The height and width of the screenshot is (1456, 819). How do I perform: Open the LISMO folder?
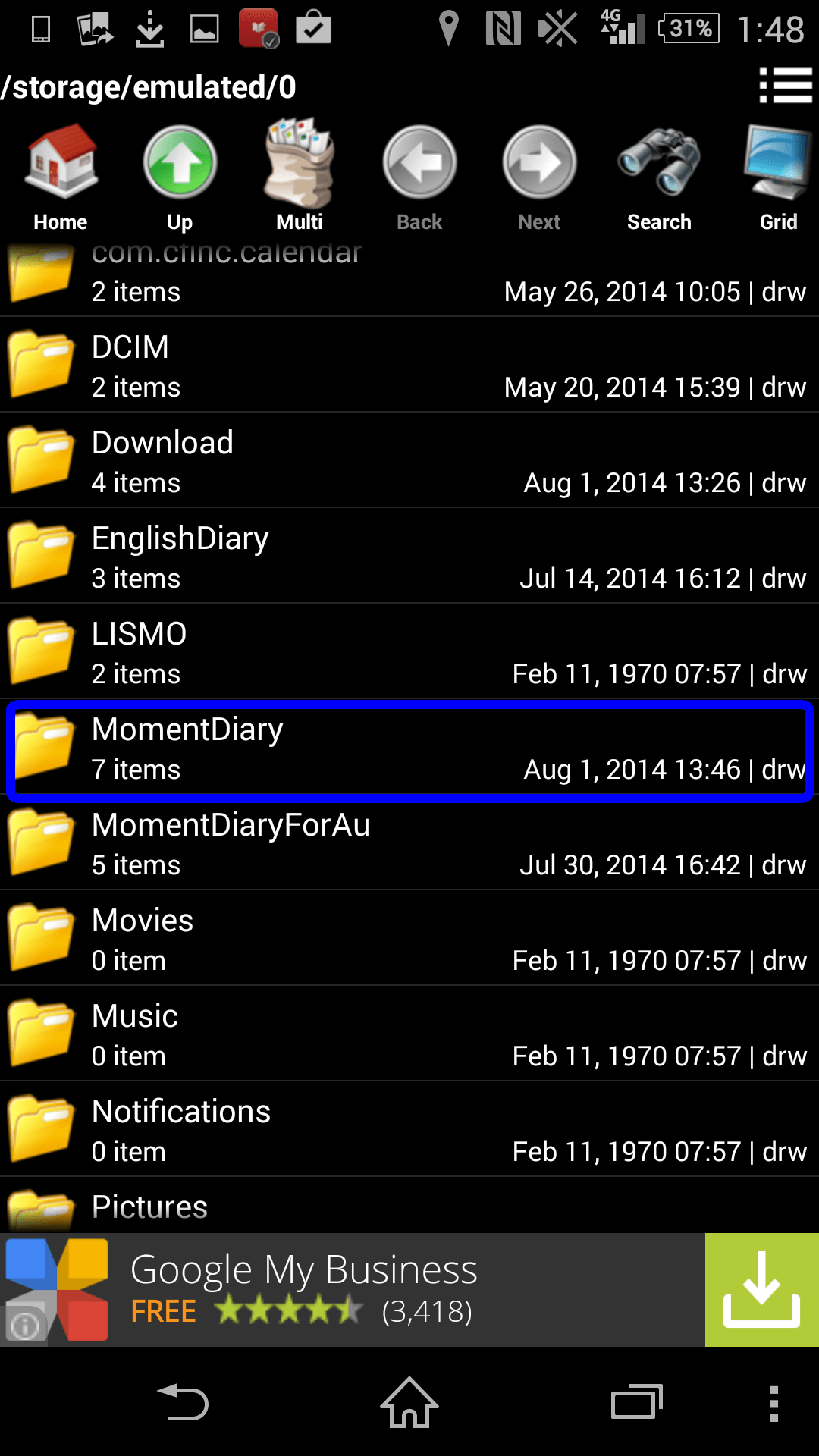coord(409,652)
